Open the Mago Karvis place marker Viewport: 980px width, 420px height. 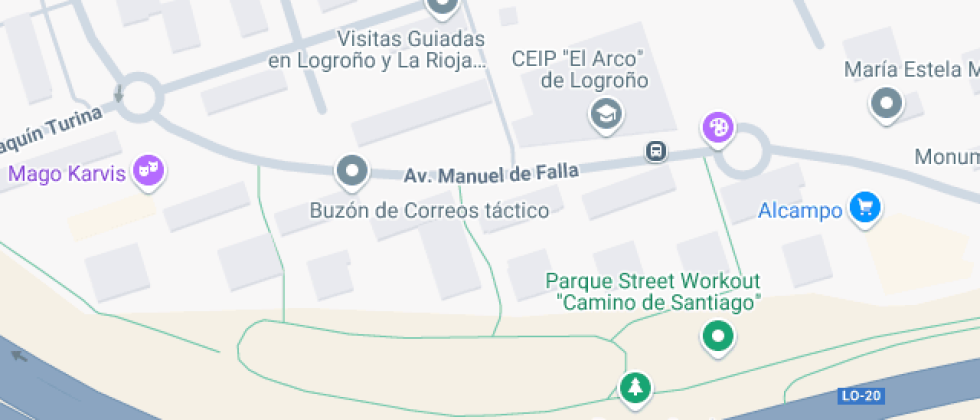[x=149, y=172]
